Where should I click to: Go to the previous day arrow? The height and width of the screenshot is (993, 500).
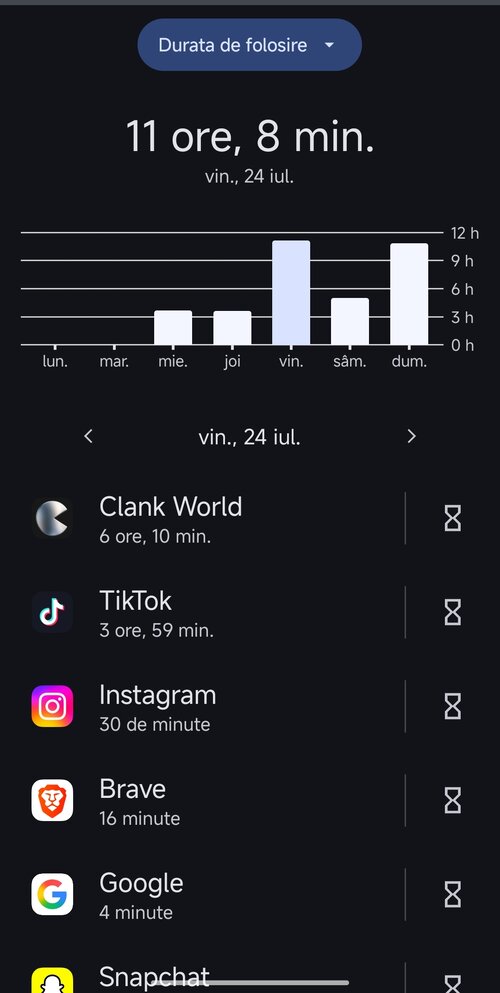tap(89, 436)
